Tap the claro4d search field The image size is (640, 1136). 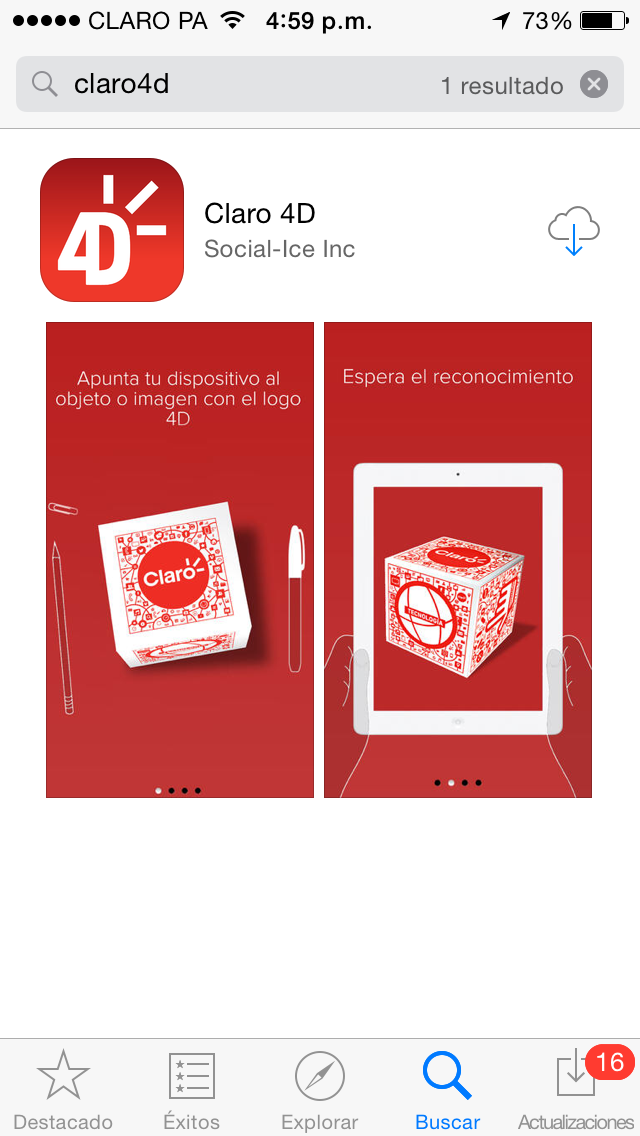250,85
